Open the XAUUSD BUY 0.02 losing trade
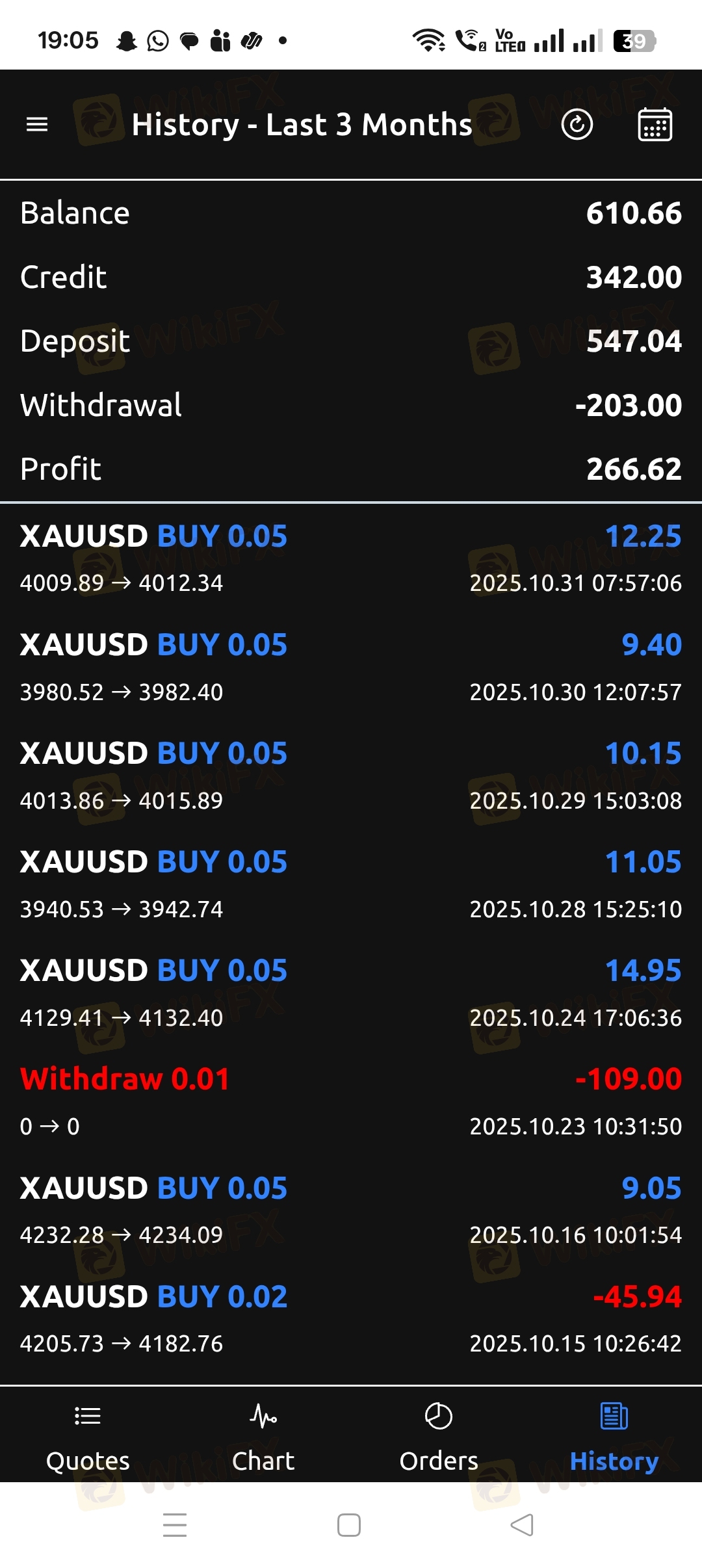The image size is (702, 1568). point(351,1319)
